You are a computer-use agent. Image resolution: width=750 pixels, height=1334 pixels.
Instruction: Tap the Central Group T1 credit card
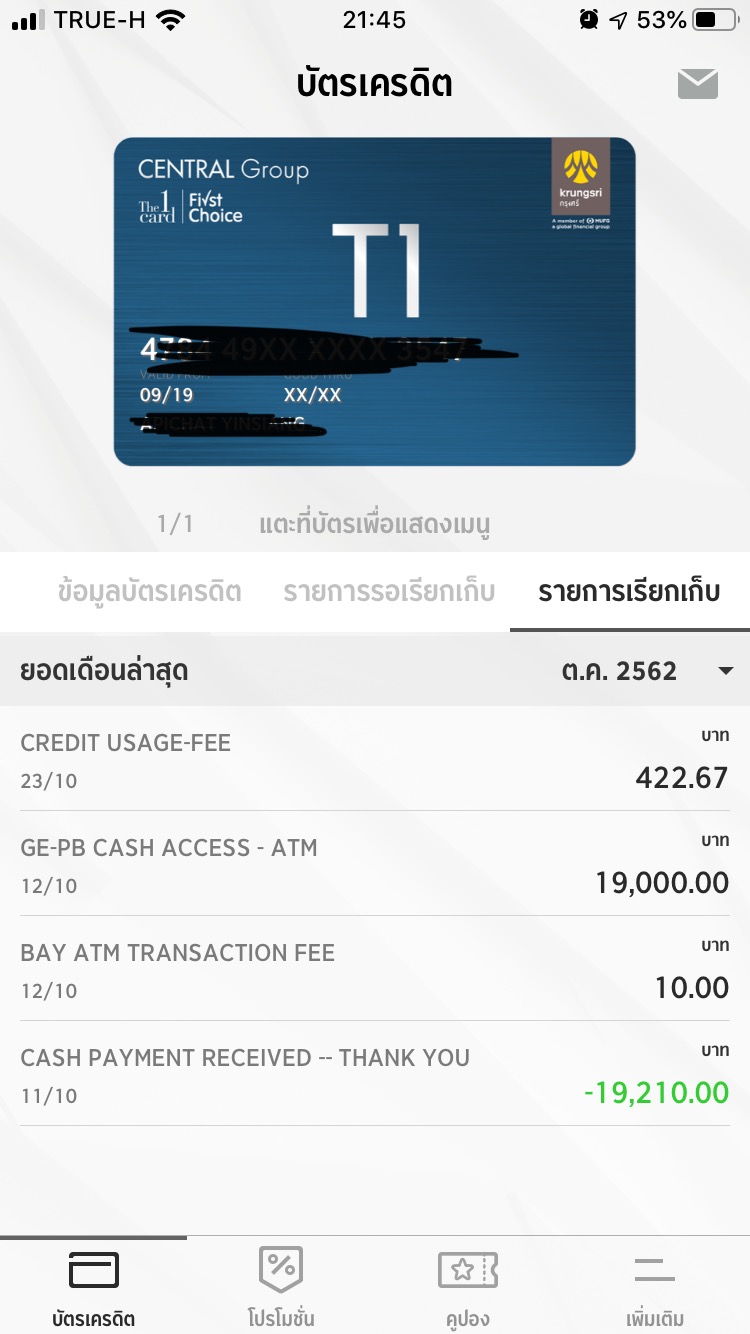375,302
